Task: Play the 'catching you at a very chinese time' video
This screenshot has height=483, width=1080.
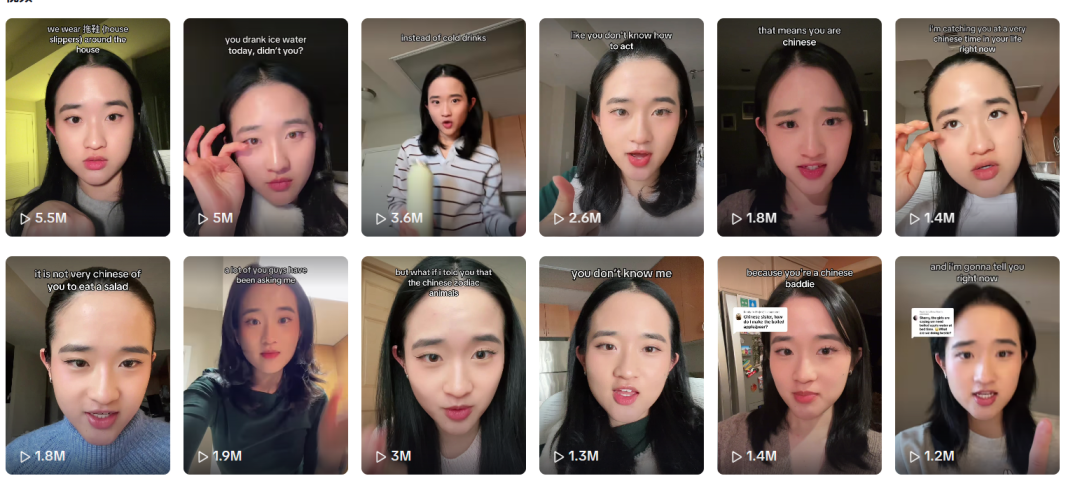Action: coord(977,127)
